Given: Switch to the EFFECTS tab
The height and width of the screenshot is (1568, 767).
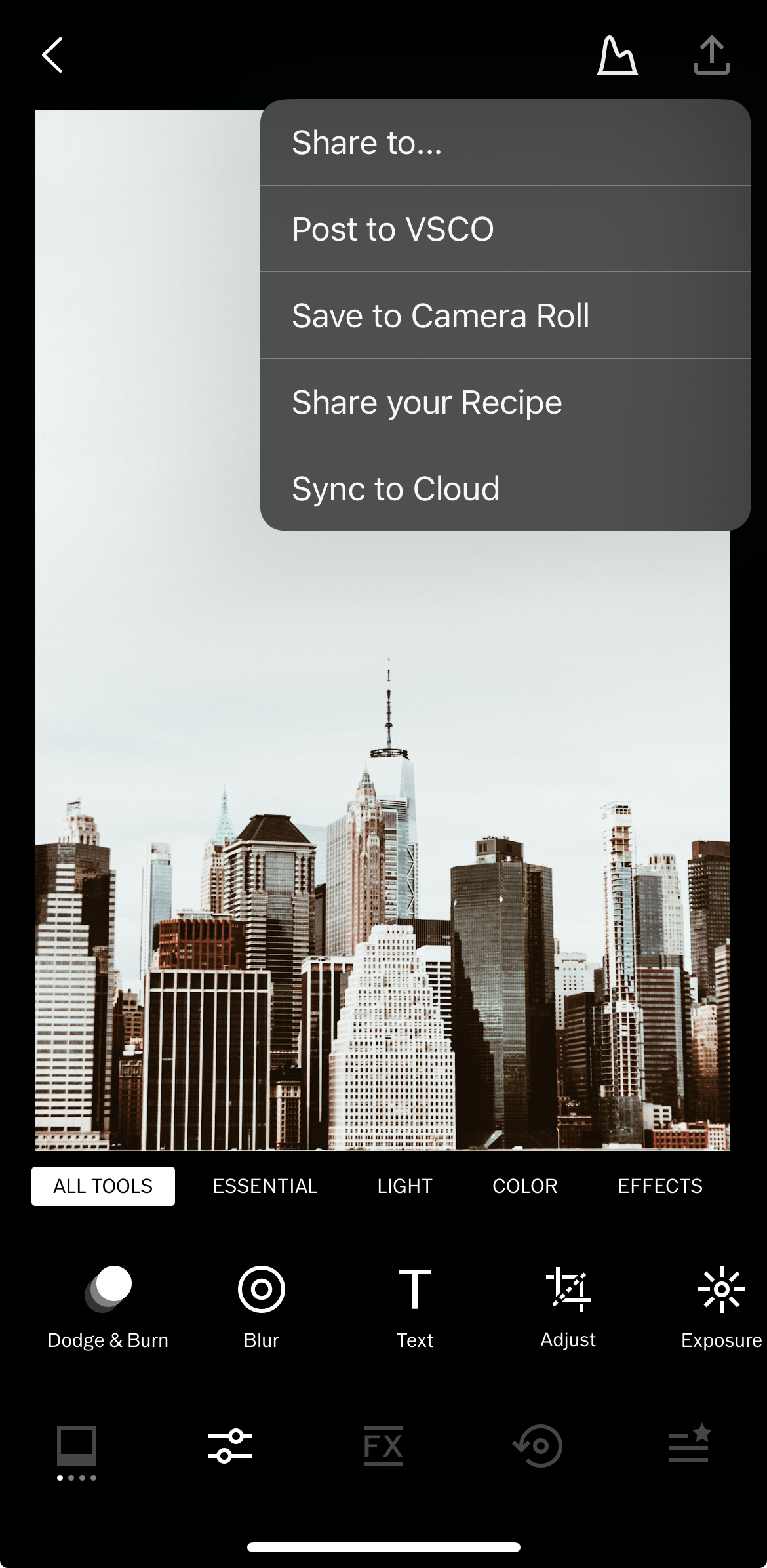Looking at the screenshot, I should 659,1186.
